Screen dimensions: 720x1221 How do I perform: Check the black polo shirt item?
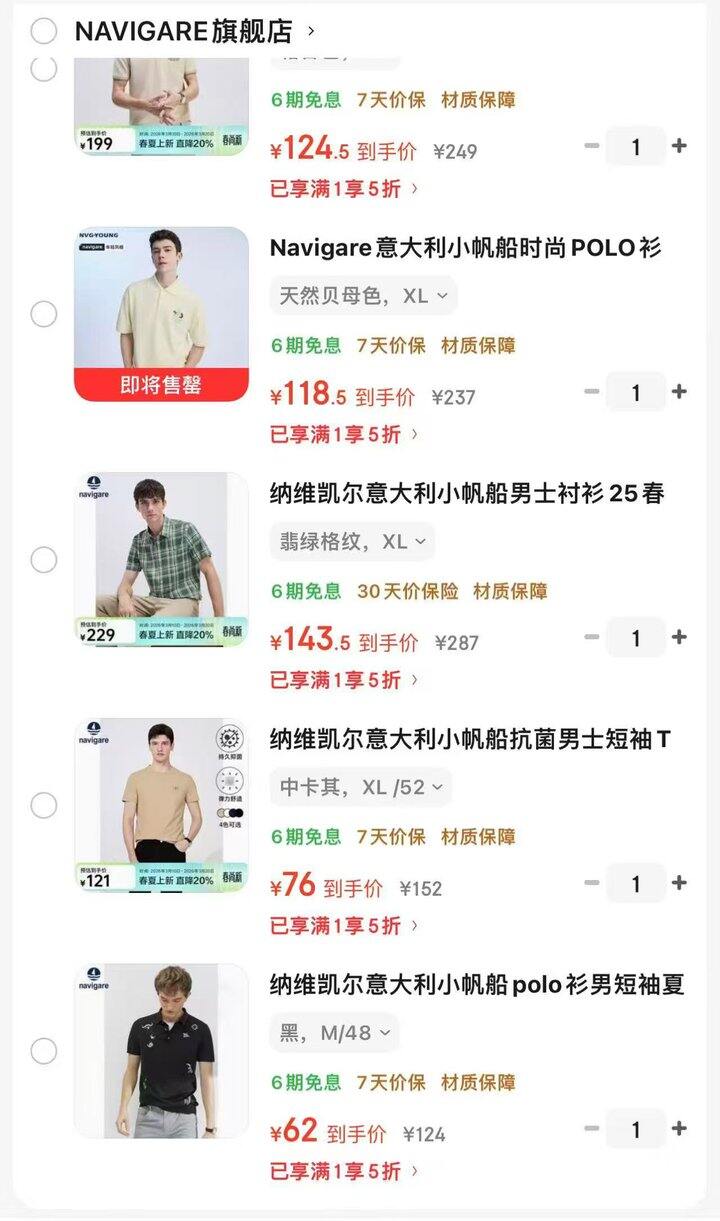click(x=42, y=1050)
